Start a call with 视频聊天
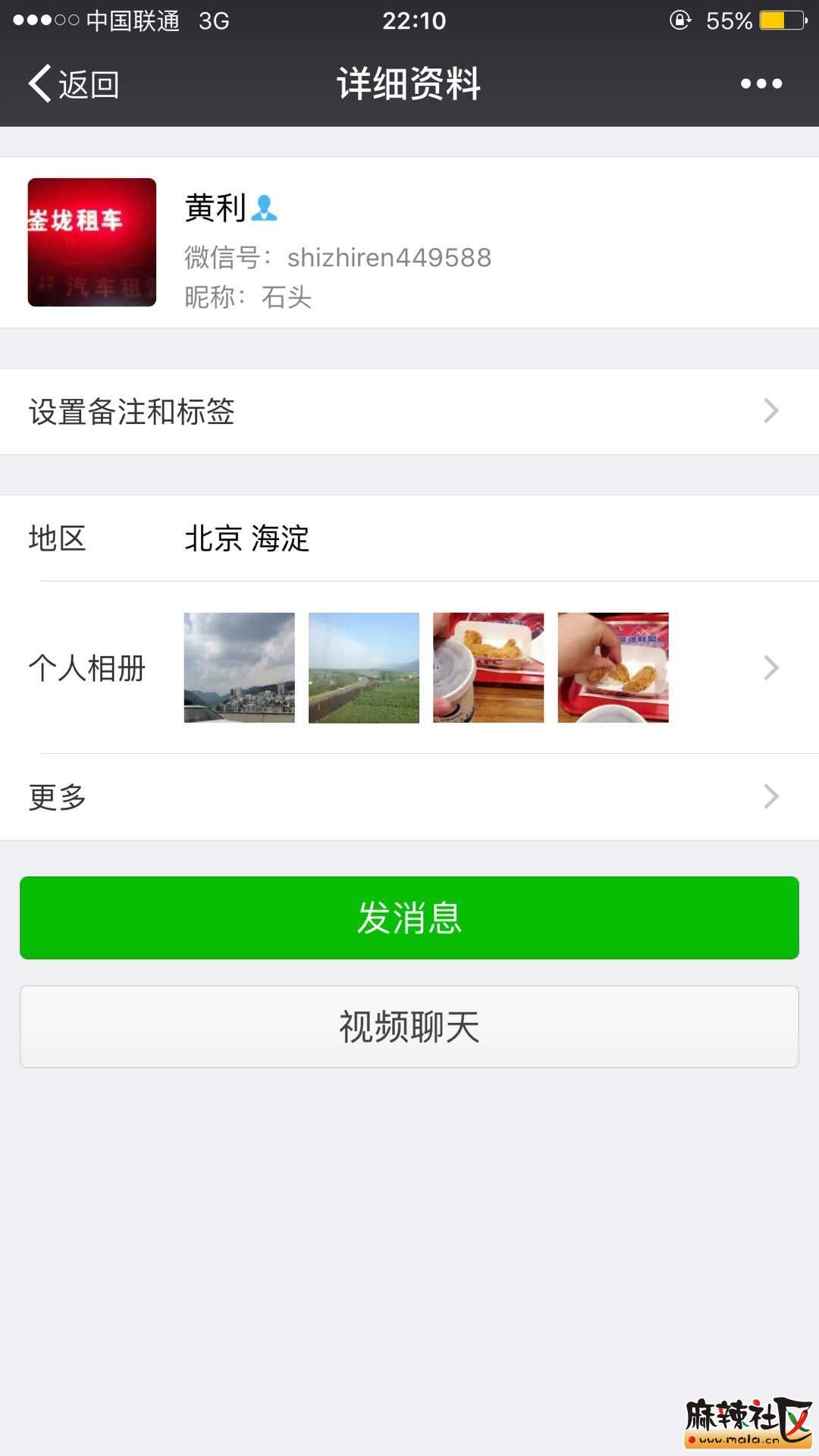819x1456 pixels. [x=409, y=1027]
